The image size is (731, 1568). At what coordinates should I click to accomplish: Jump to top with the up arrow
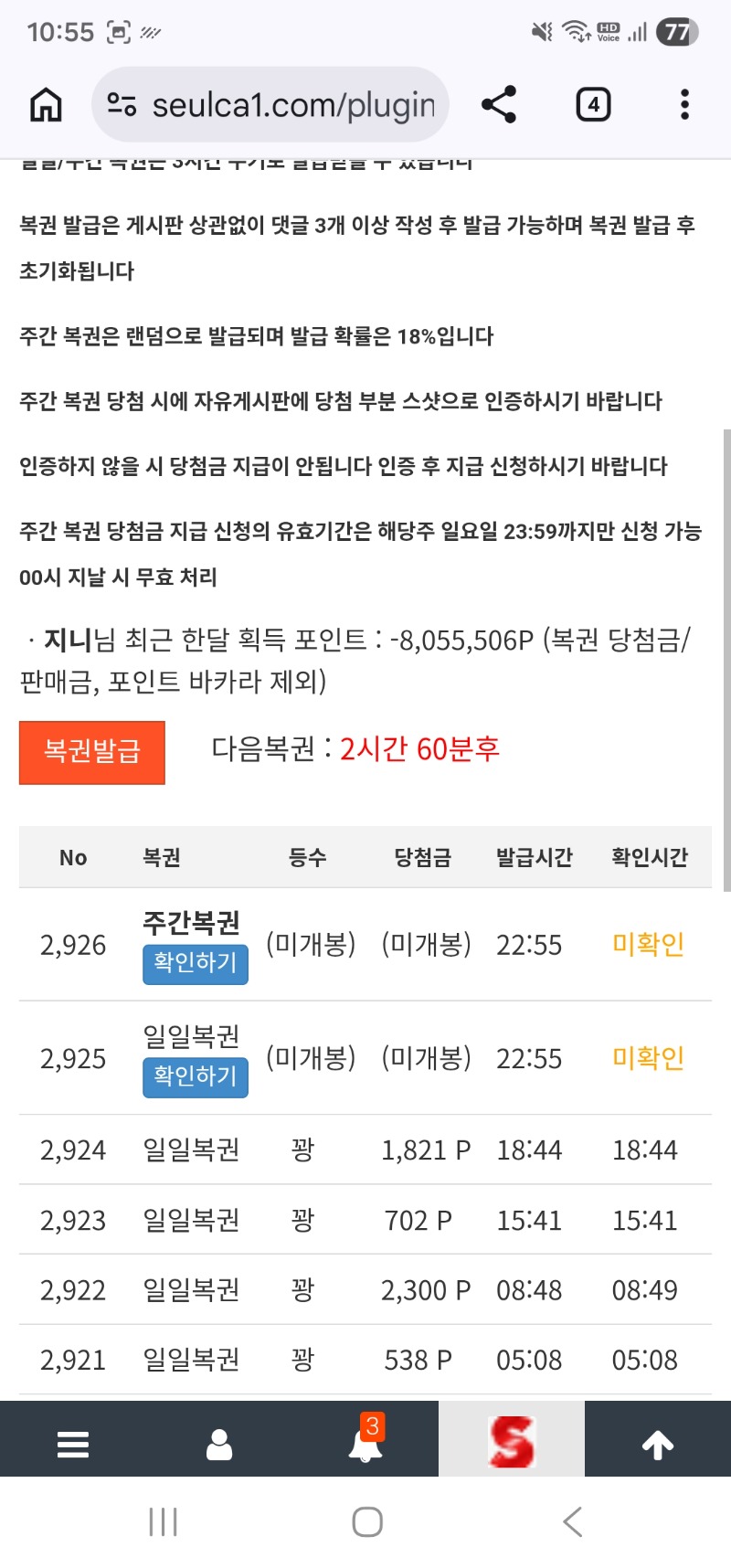point(657,1444)
